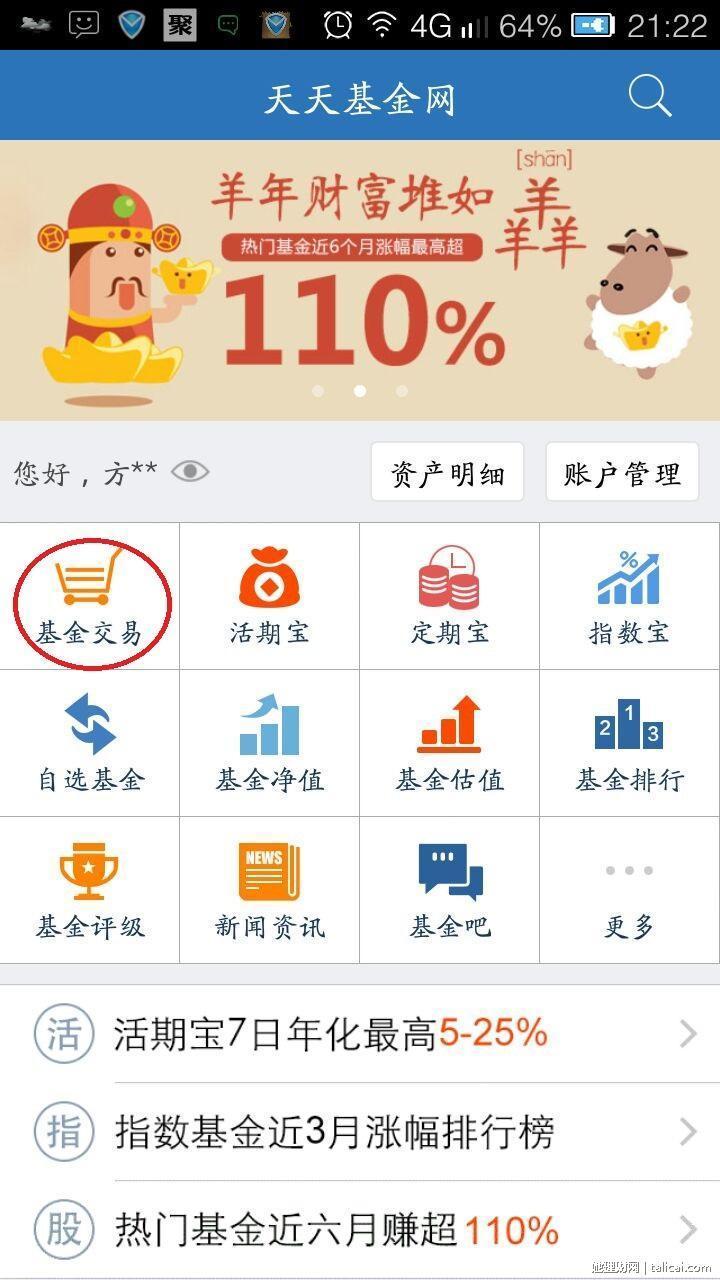The image size is (720, 1280).
Task: Select the 定期宝 icon
Action: point(449,595)
